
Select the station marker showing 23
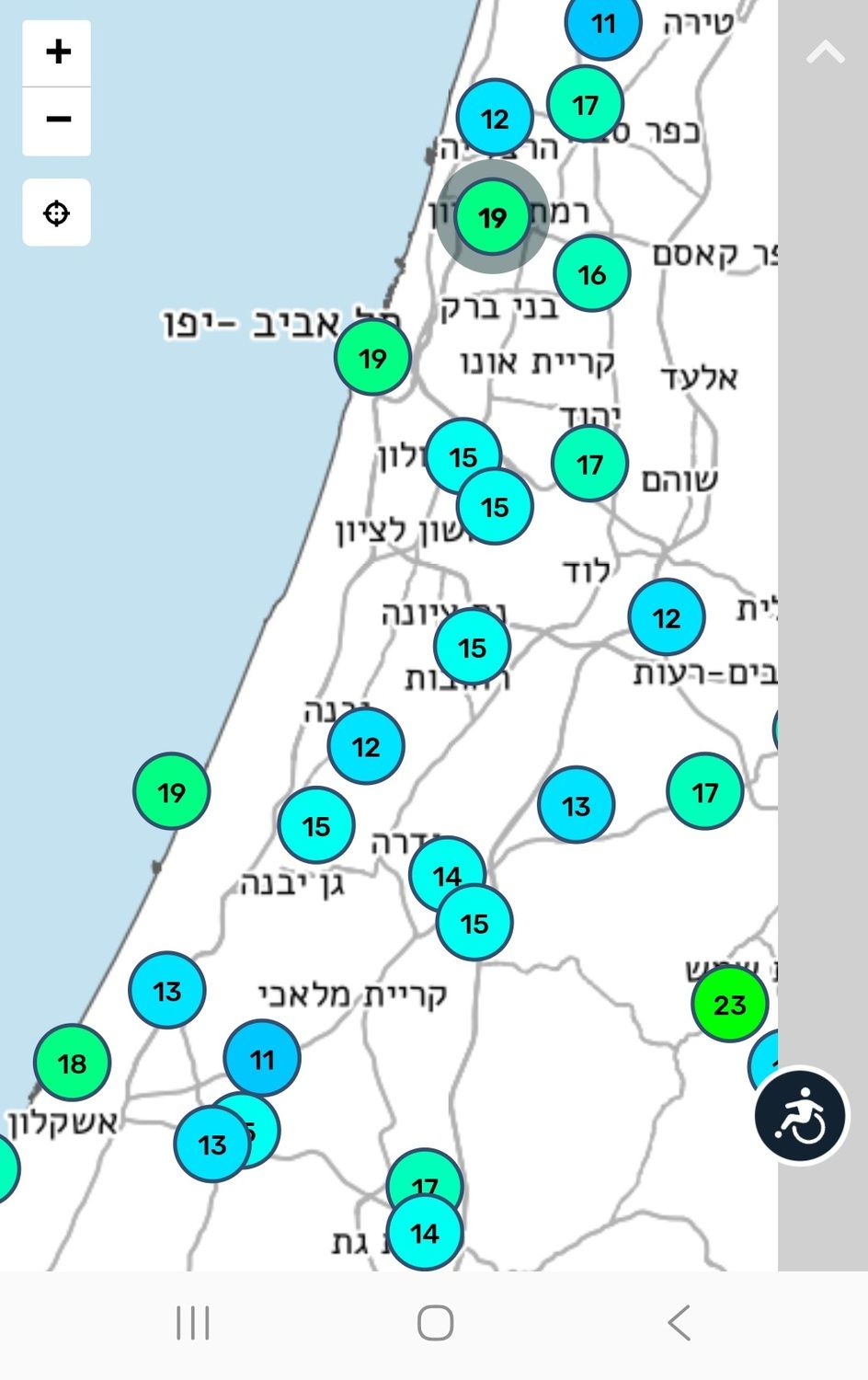tap(729, 1004)
